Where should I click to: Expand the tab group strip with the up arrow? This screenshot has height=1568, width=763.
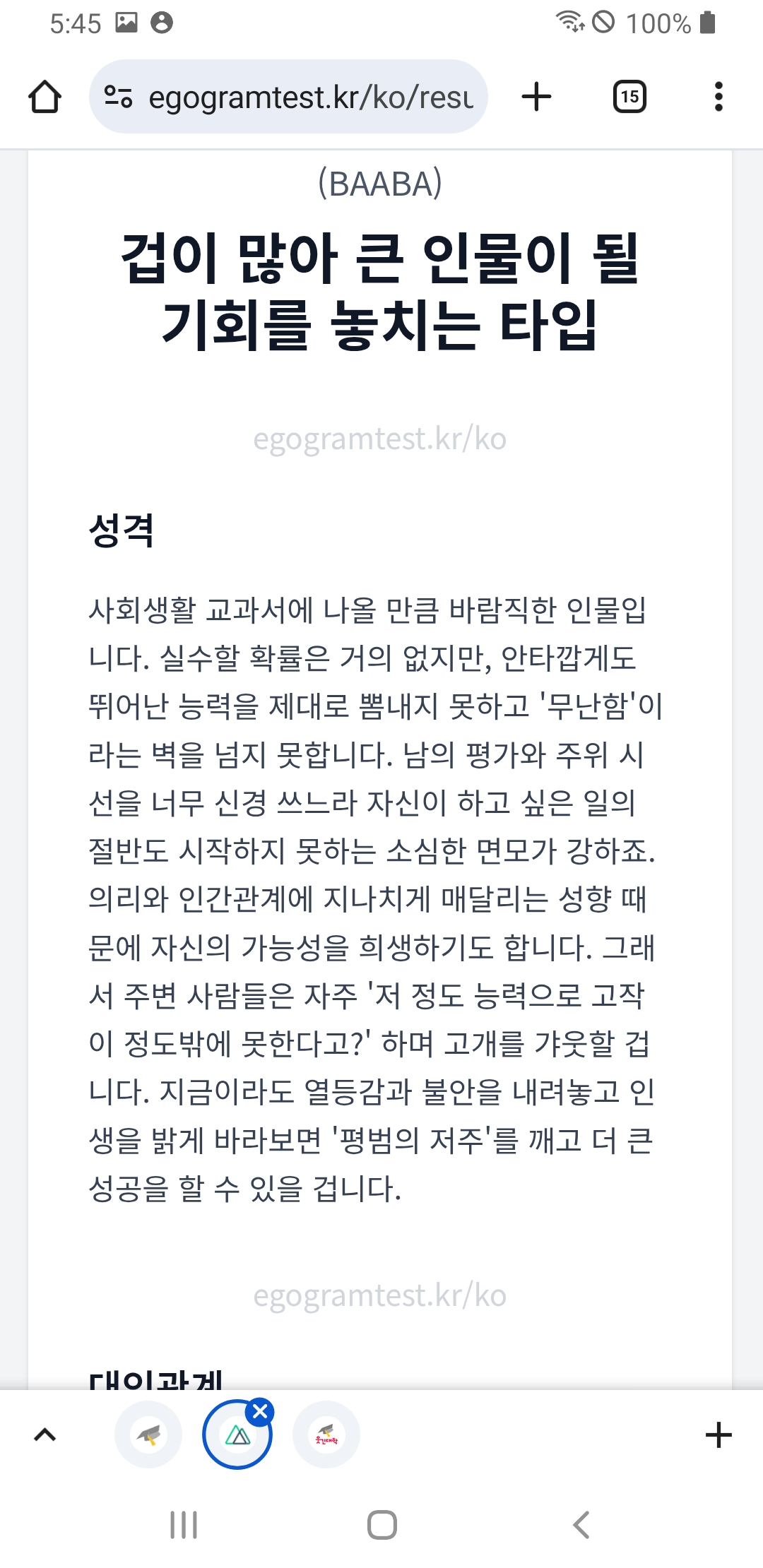point(45,1435)
